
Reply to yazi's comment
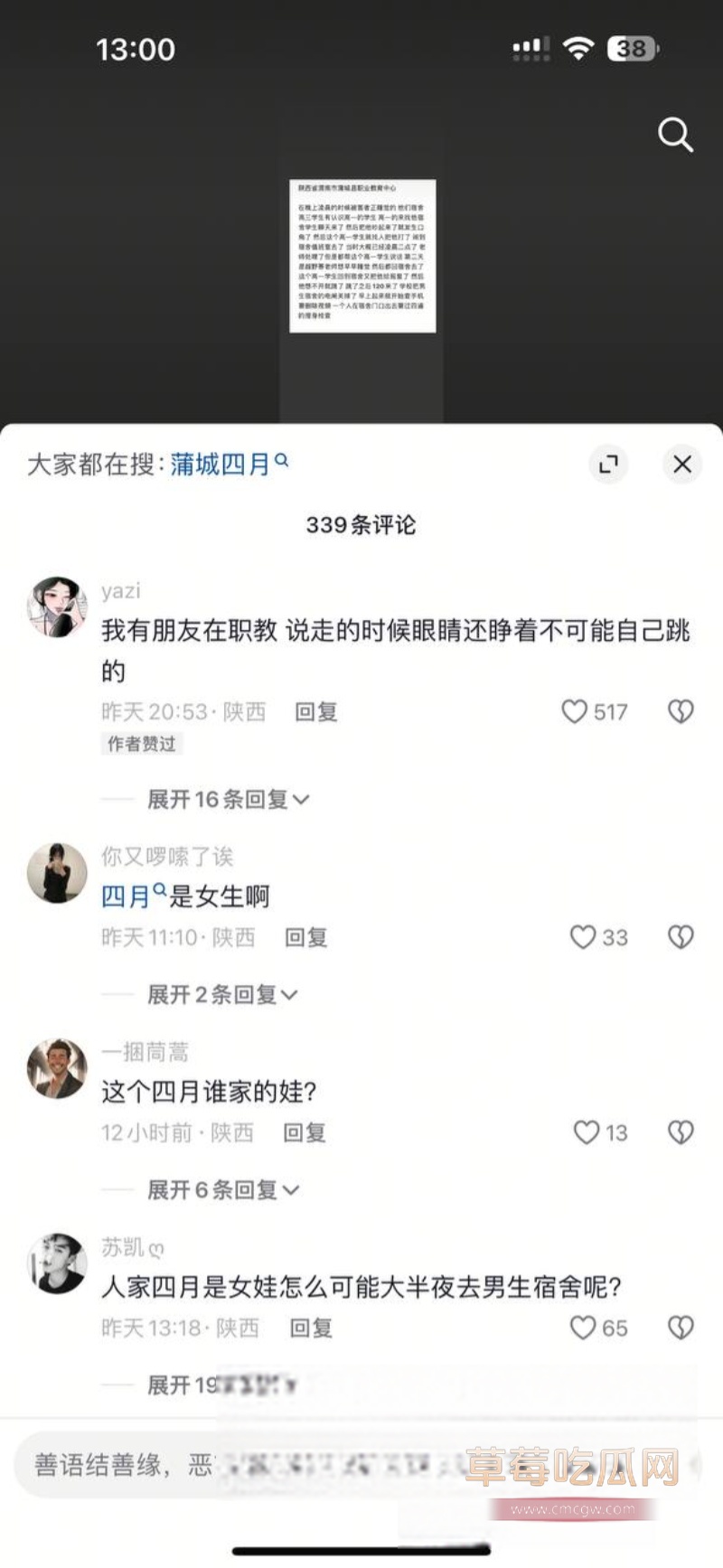coord(315,712)
